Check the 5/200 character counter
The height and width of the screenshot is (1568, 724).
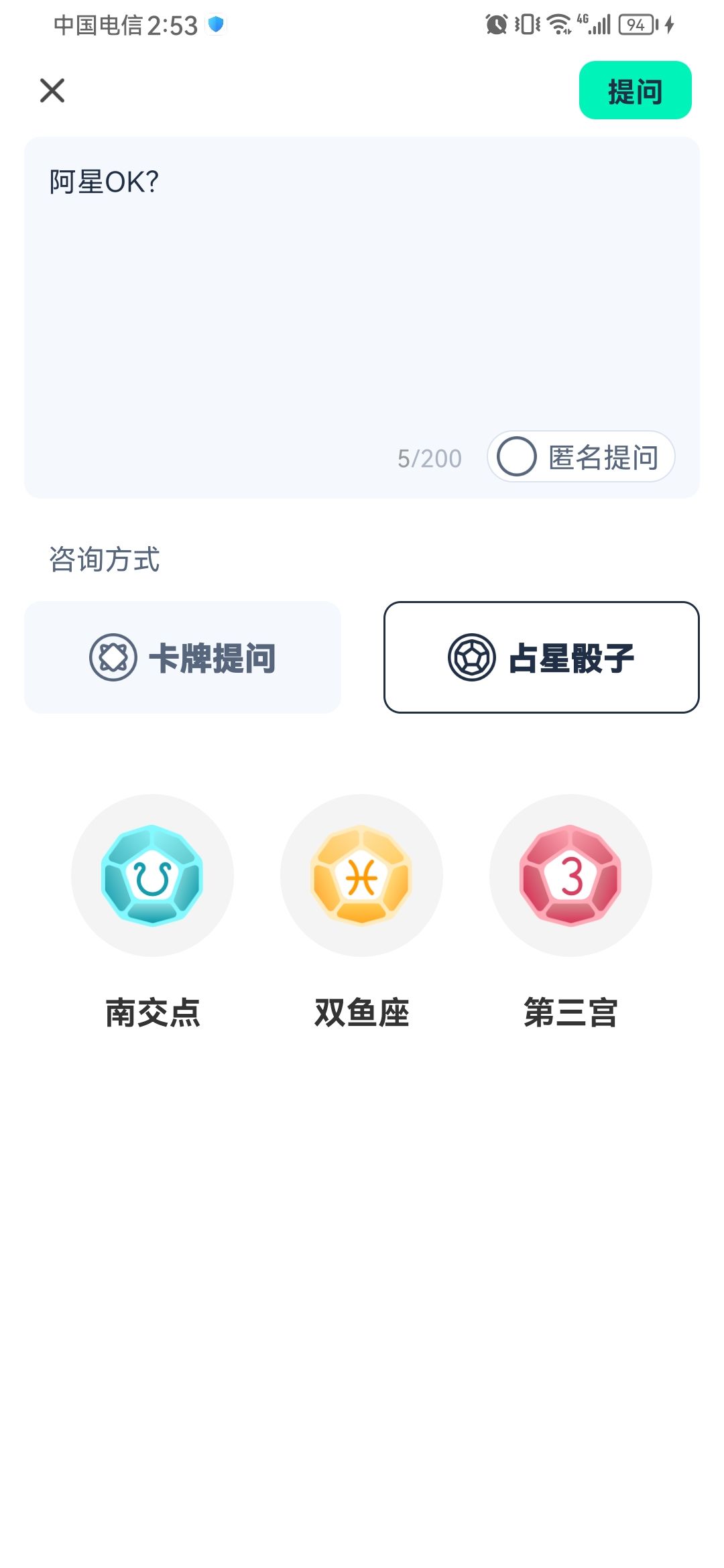point(429,458)
